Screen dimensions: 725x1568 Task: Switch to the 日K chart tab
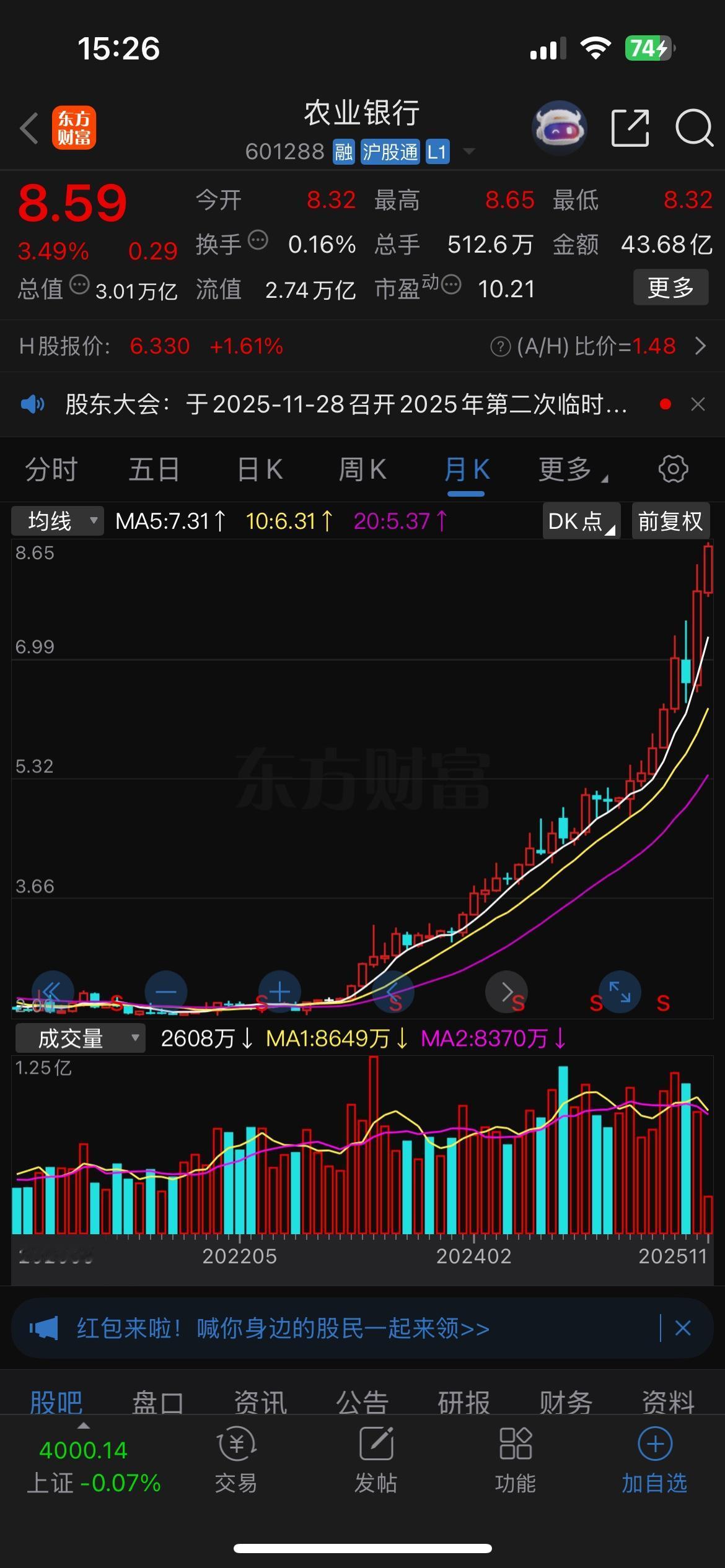(259, 469)
